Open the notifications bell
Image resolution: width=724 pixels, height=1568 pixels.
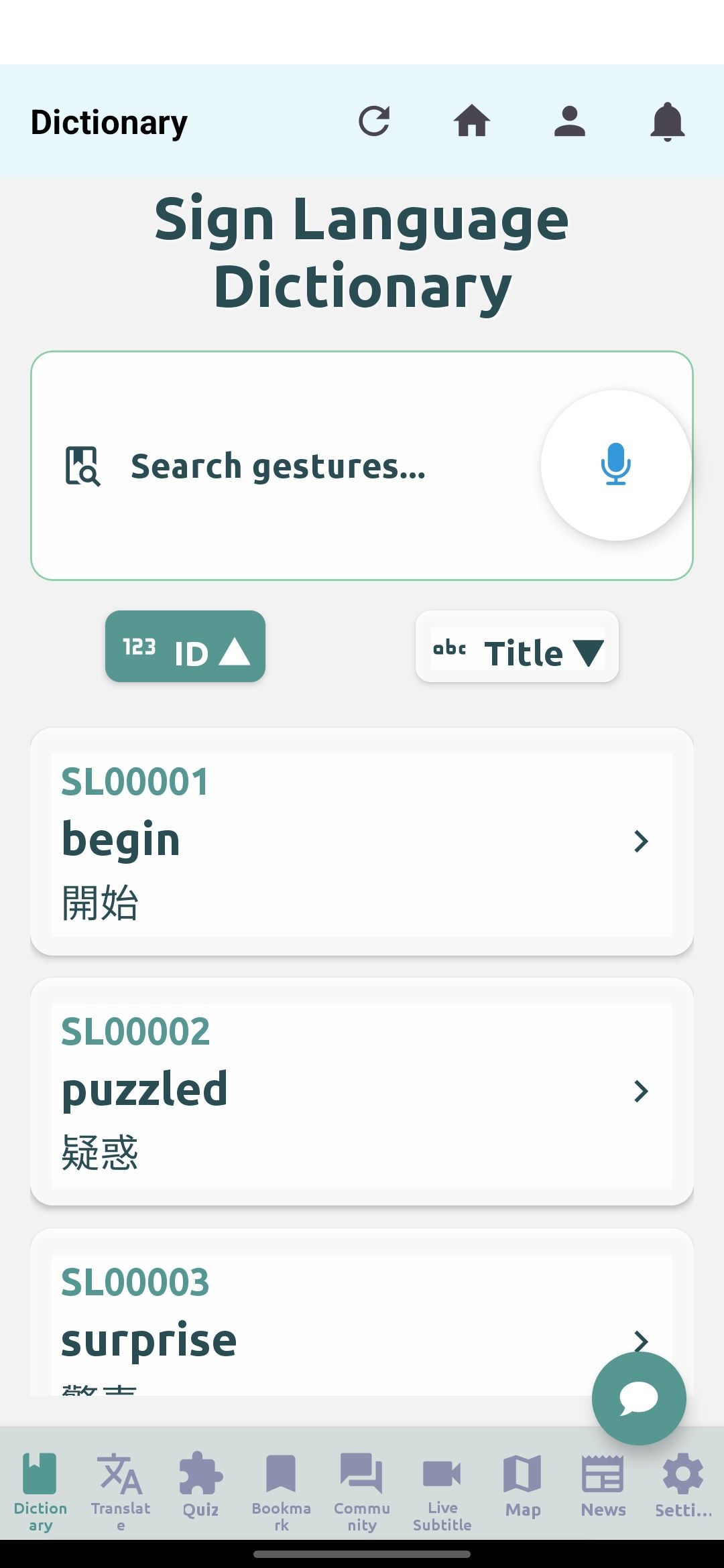pos(667,121)
